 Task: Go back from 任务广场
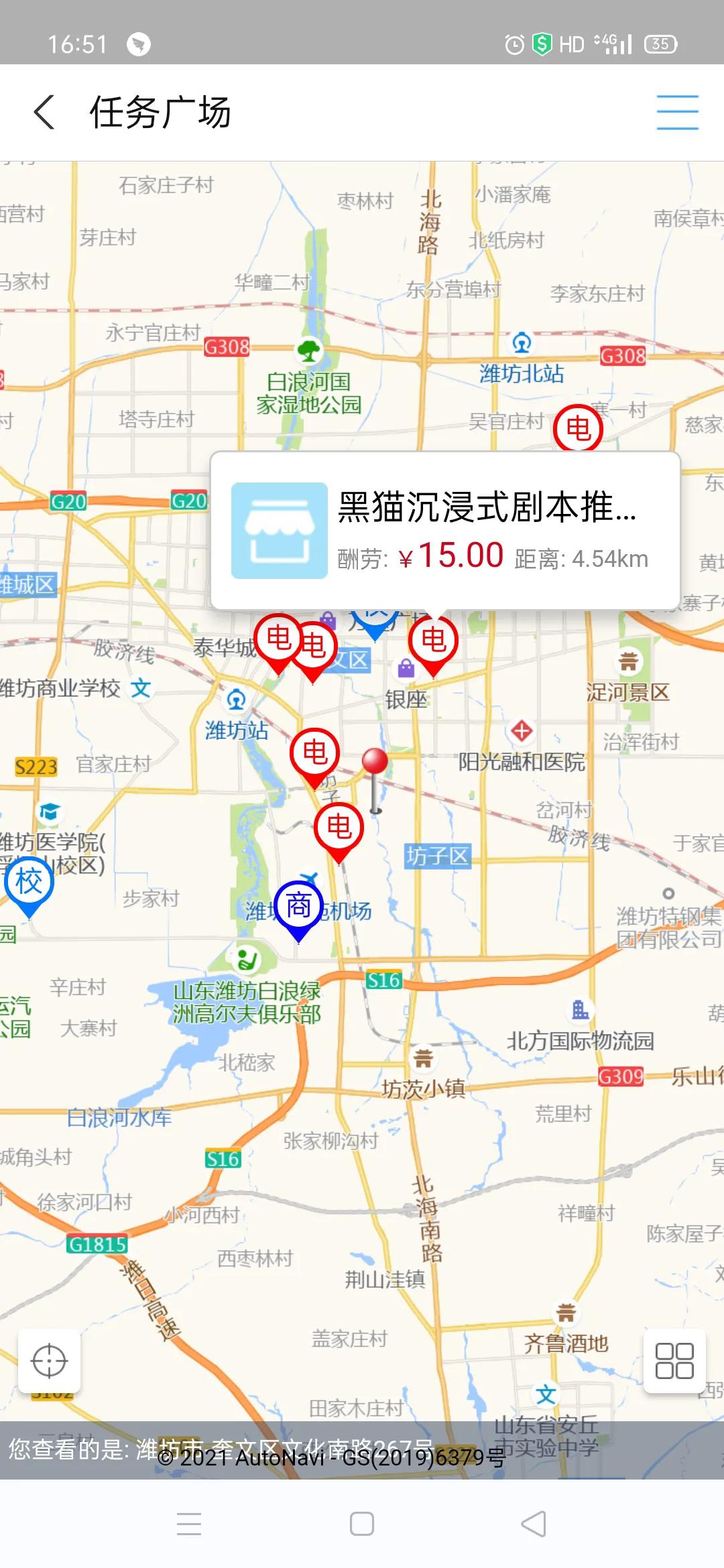pyautogui.click(x=44, y=112)
